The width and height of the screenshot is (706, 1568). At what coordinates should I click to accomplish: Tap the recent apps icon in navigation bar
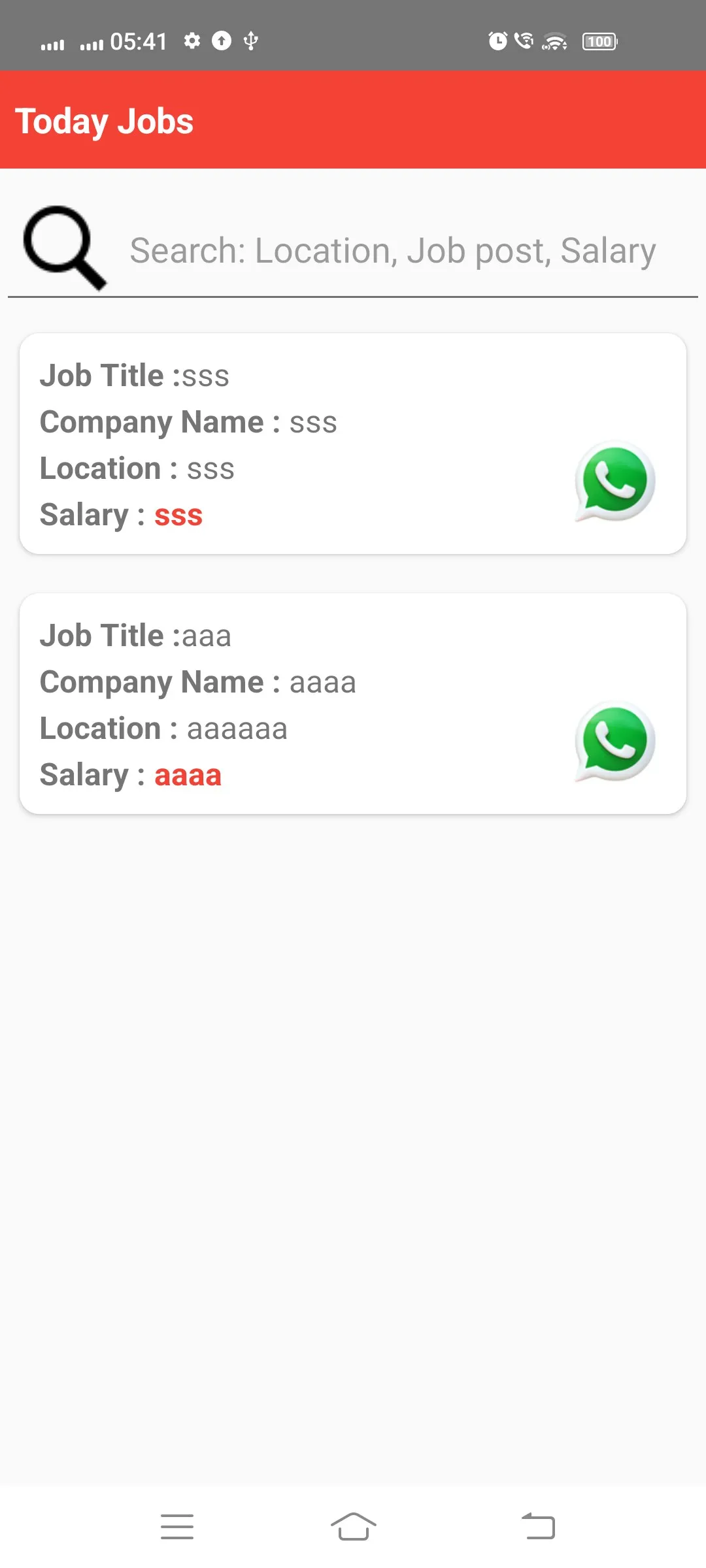pos(176,1525)
